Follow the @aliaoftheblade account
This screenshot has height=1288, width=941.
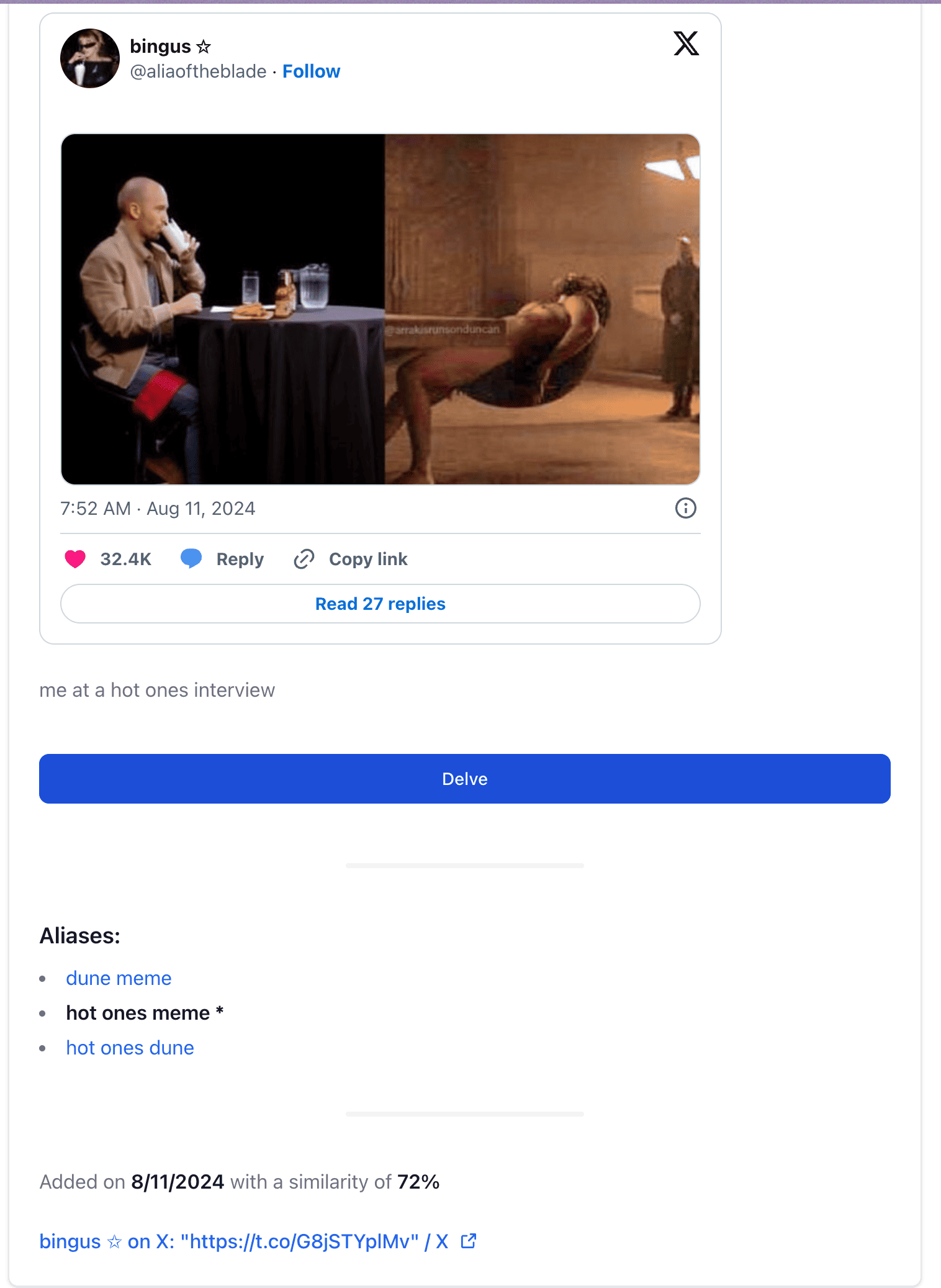coord(311,71)
